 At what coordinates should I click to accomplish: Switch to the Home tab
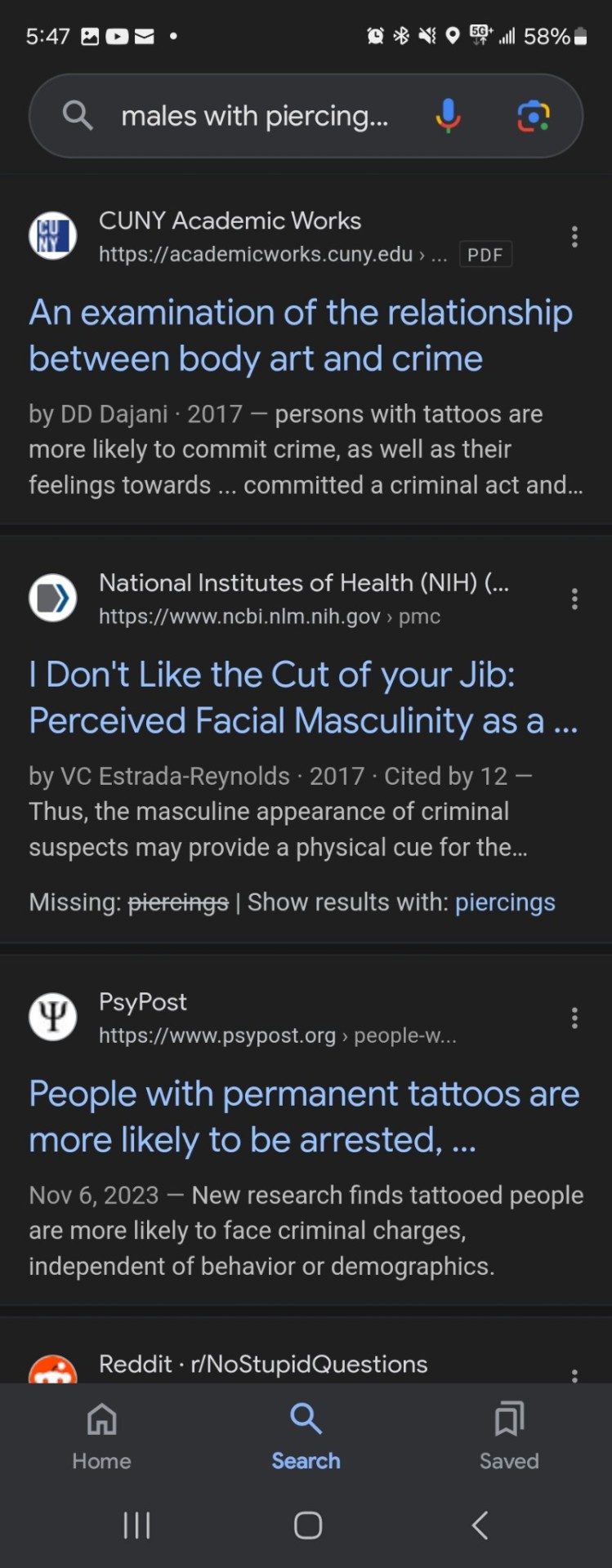(x=101, y=1436)
